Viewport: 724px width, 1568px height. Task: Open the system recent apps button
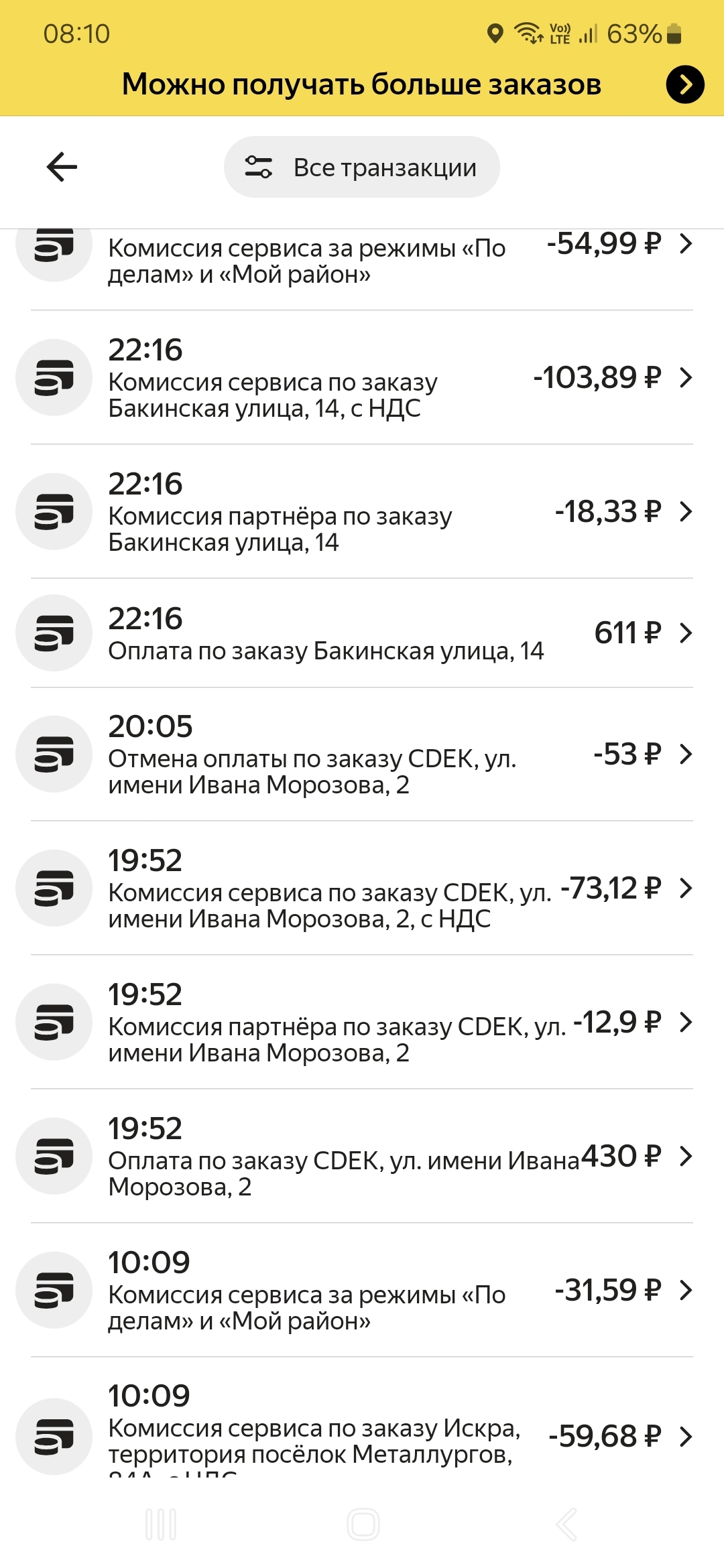[161, 1524]
